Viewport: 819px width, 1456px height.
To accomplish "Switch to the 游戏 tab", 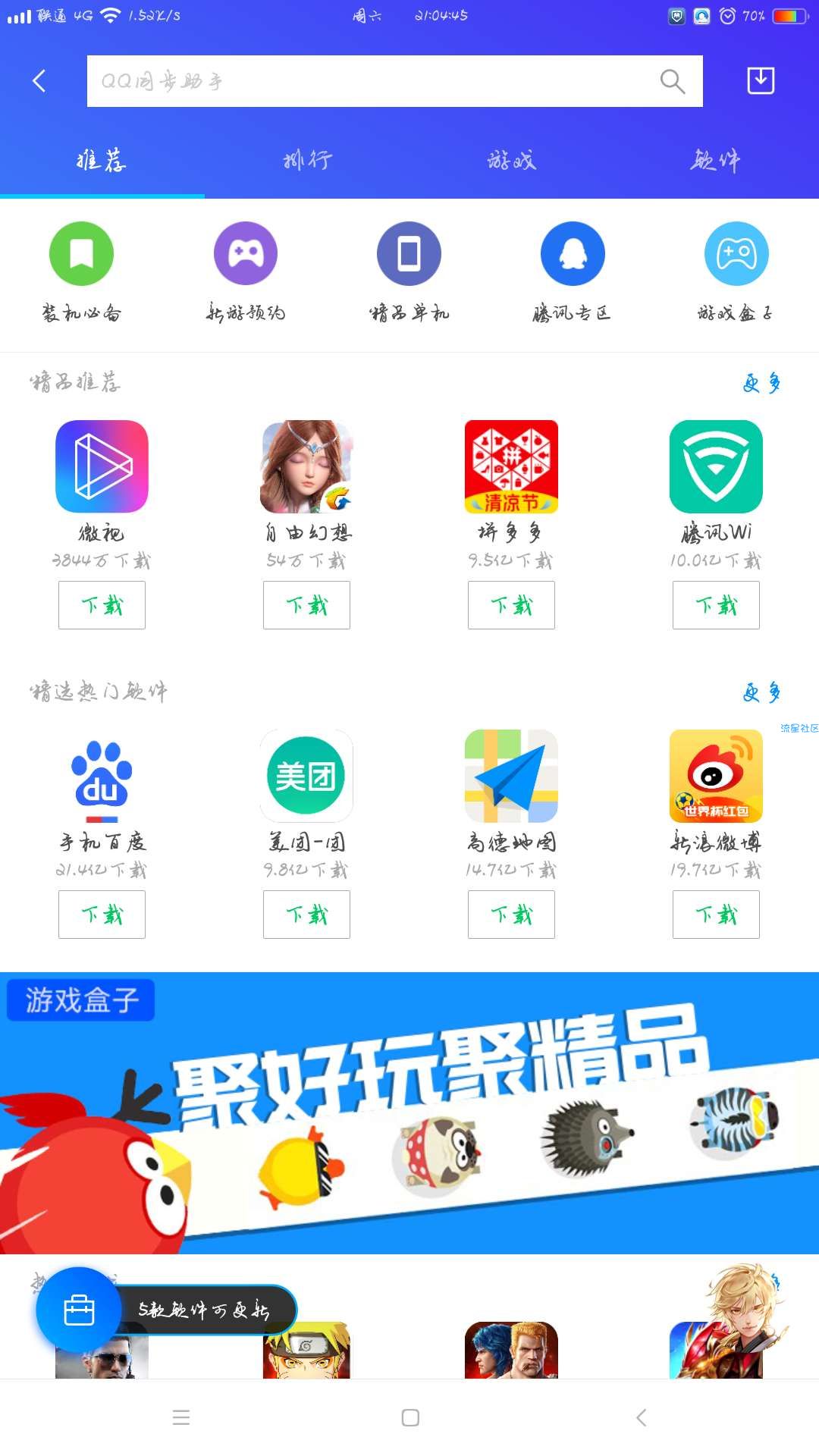I will [x=512, y=160].
